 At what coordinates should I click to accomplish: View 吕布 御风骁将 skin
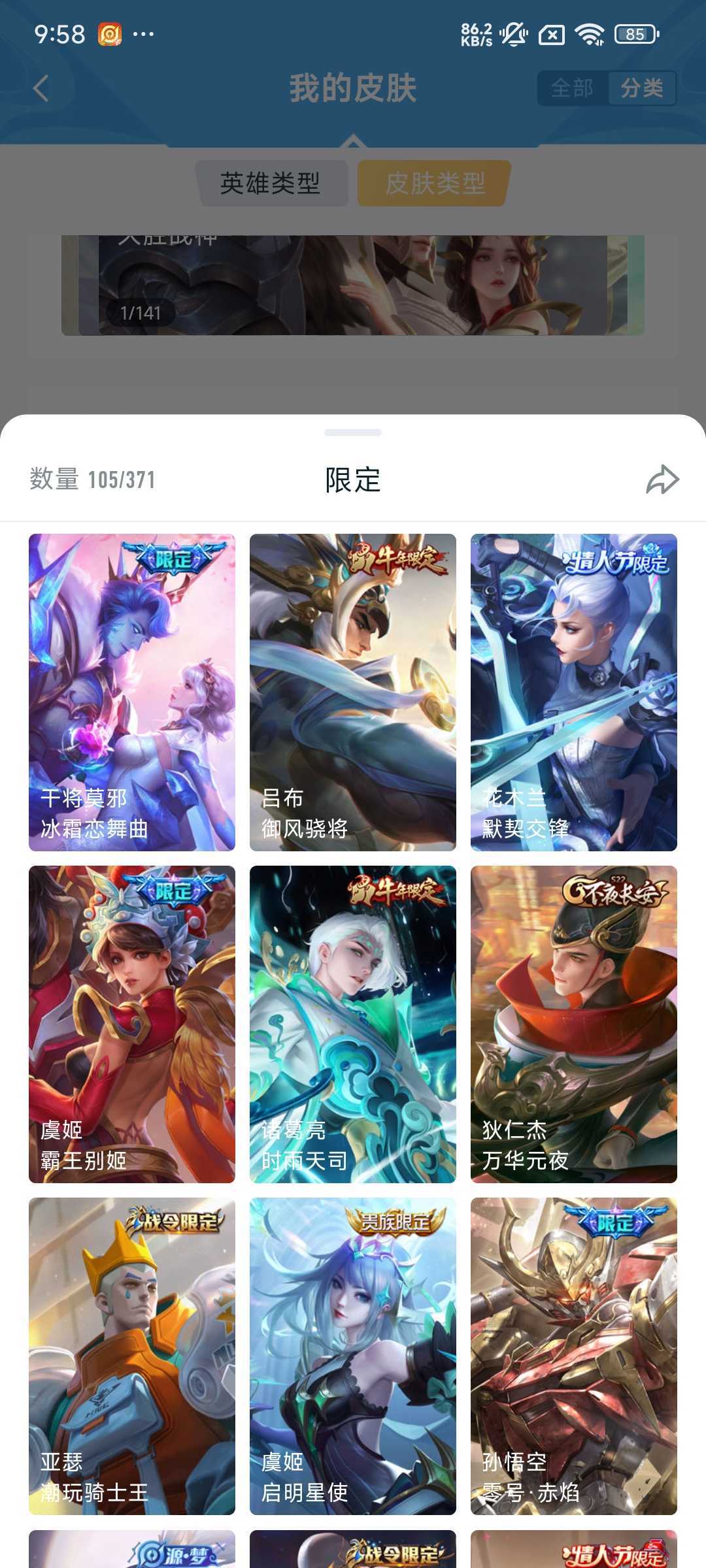pos(353,693)
